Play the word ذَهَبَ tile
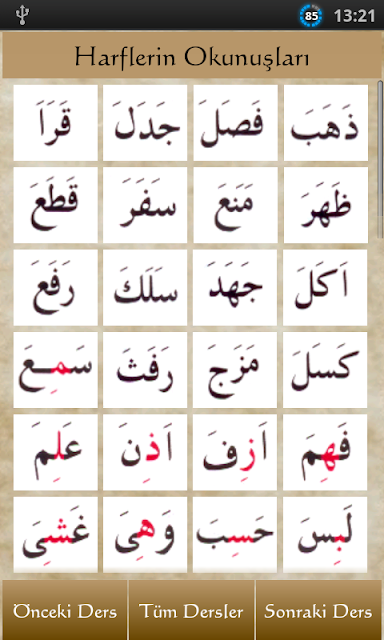This screenshot has height=640, width=384. (326, 123)
